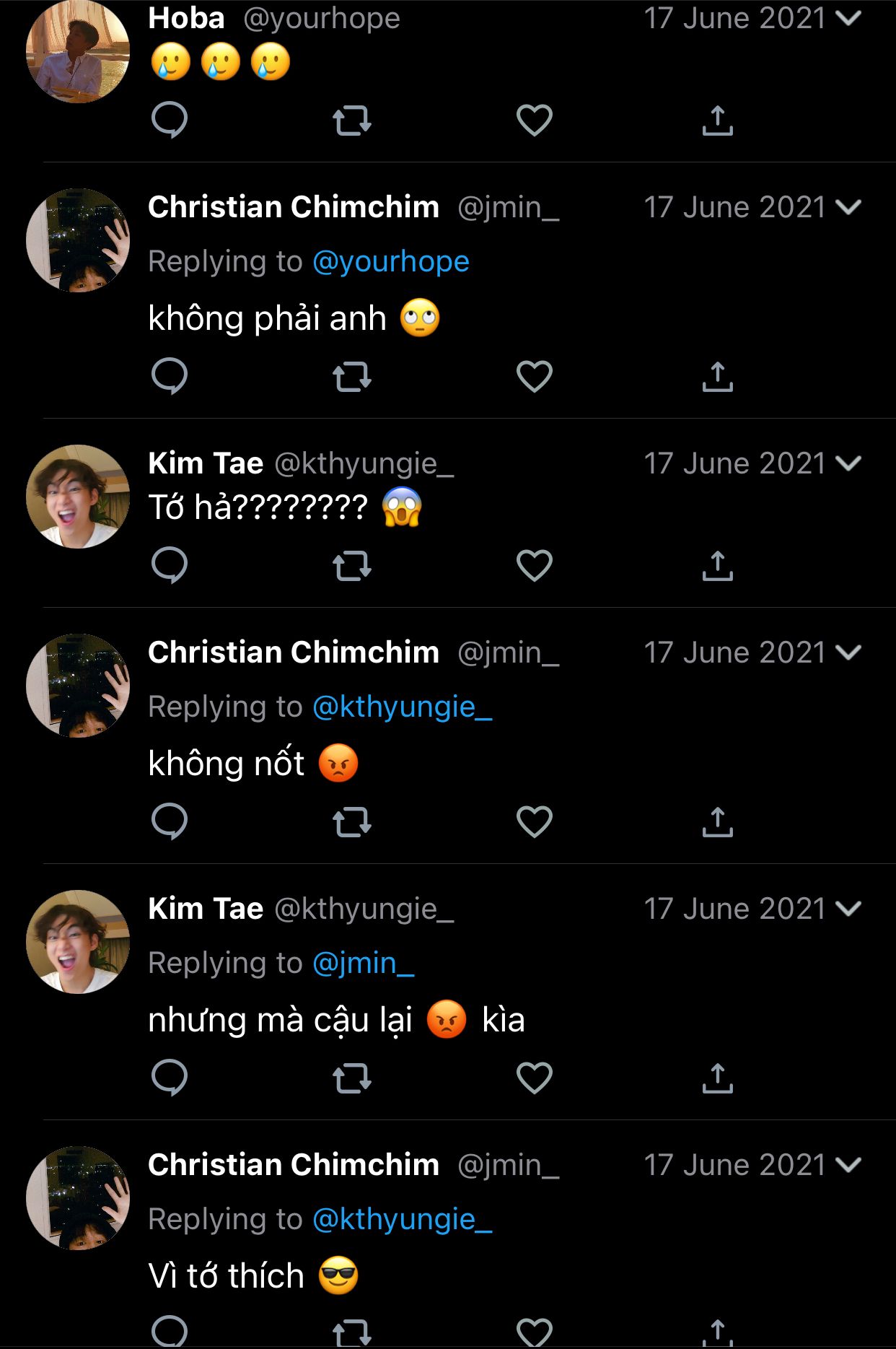Open more options for Hoba's tweet

tap(848, 18)
